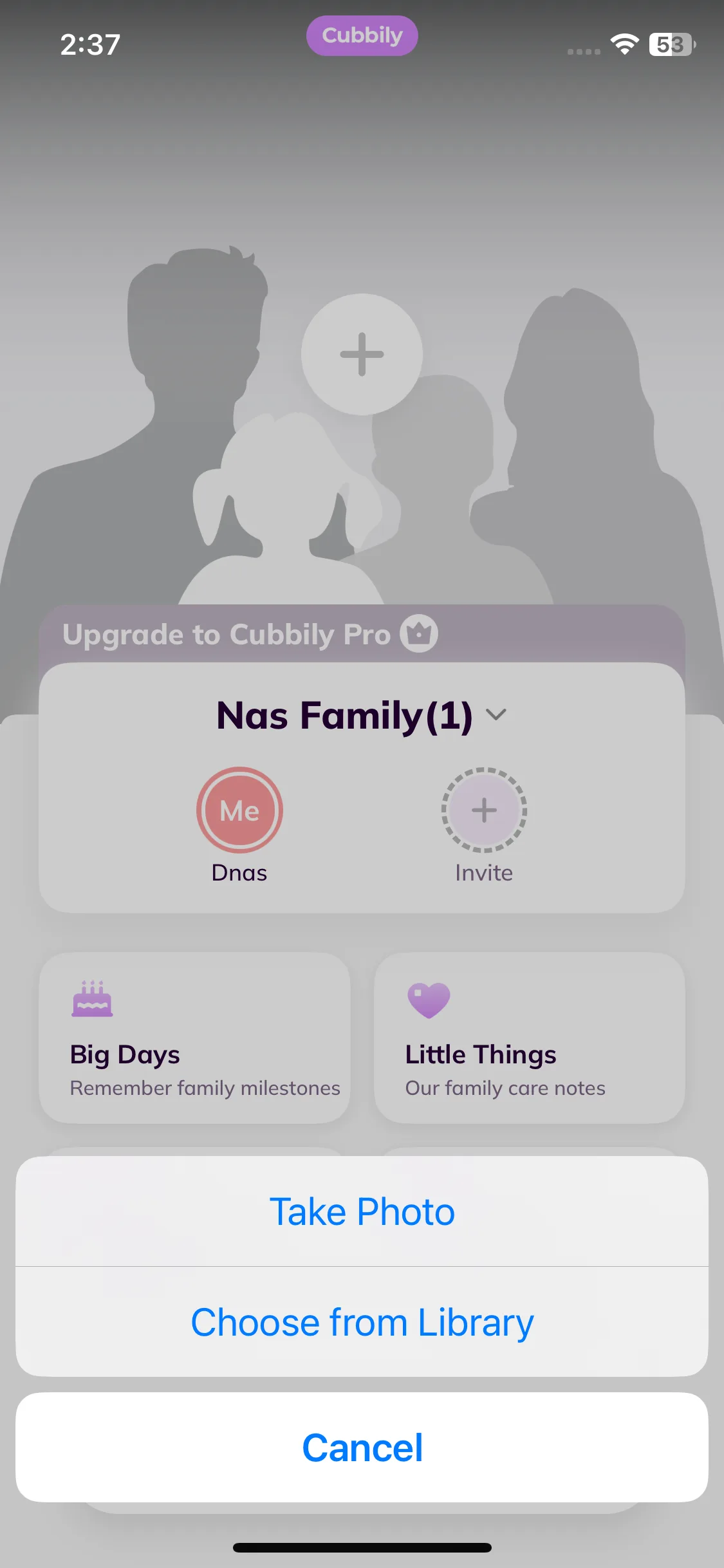Tap Choose from Library
This screenshot has height=1568, width=724.
pyautogui.click(x=362, y=1322)
